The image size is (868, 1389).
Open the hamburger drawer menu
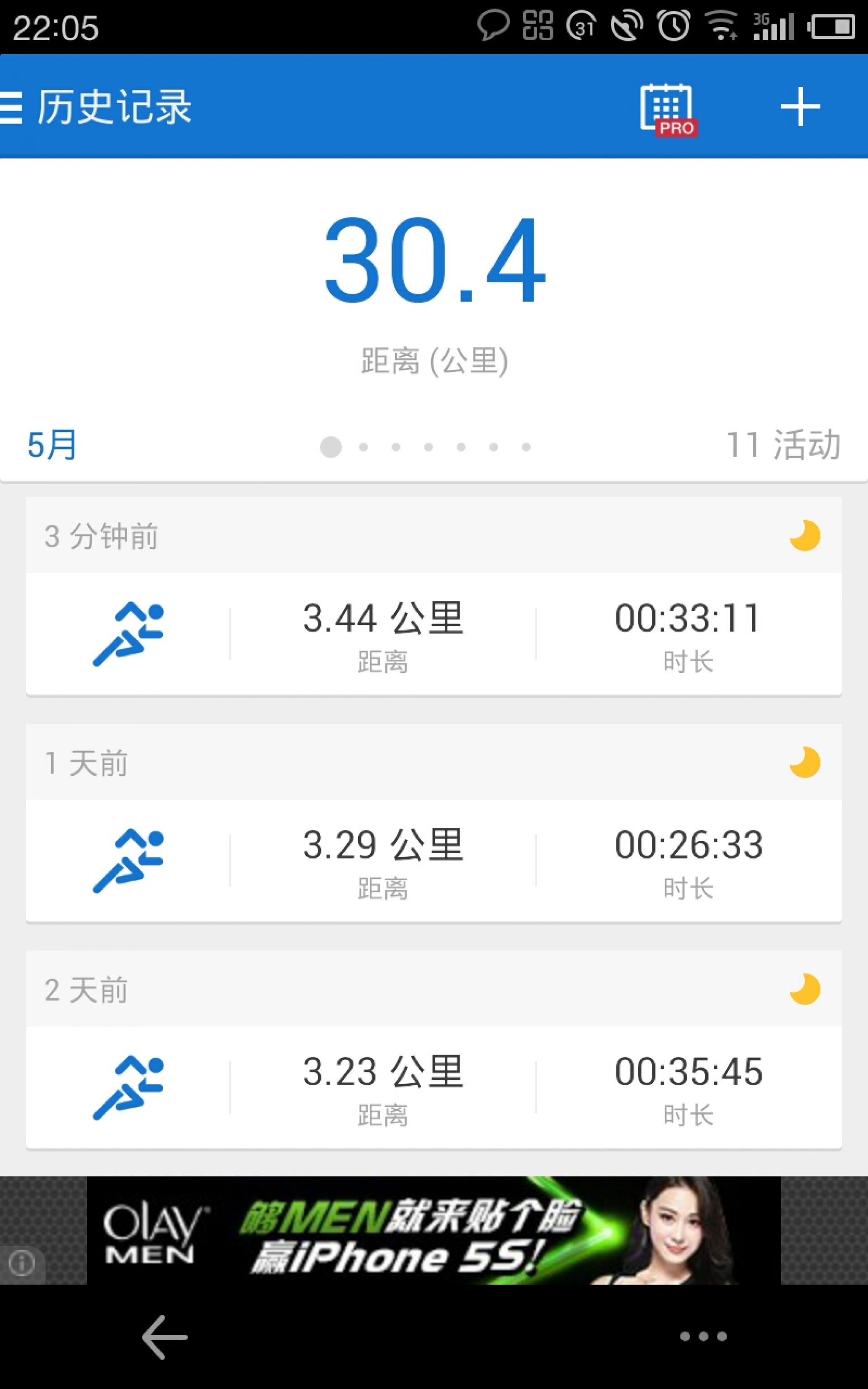point(10,107)
